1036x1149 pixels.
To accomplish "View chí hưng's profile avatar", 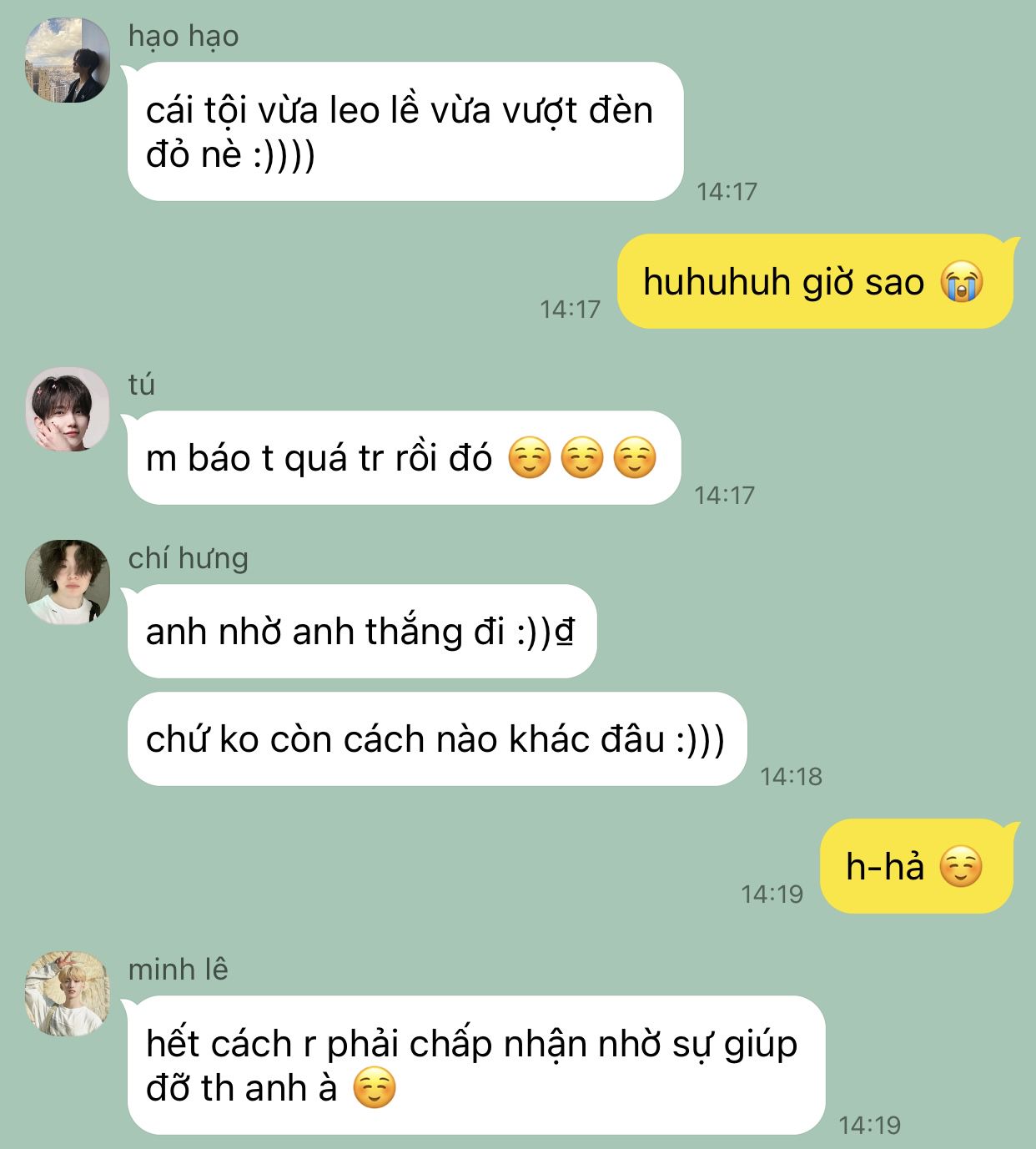I will coord(68,582).
